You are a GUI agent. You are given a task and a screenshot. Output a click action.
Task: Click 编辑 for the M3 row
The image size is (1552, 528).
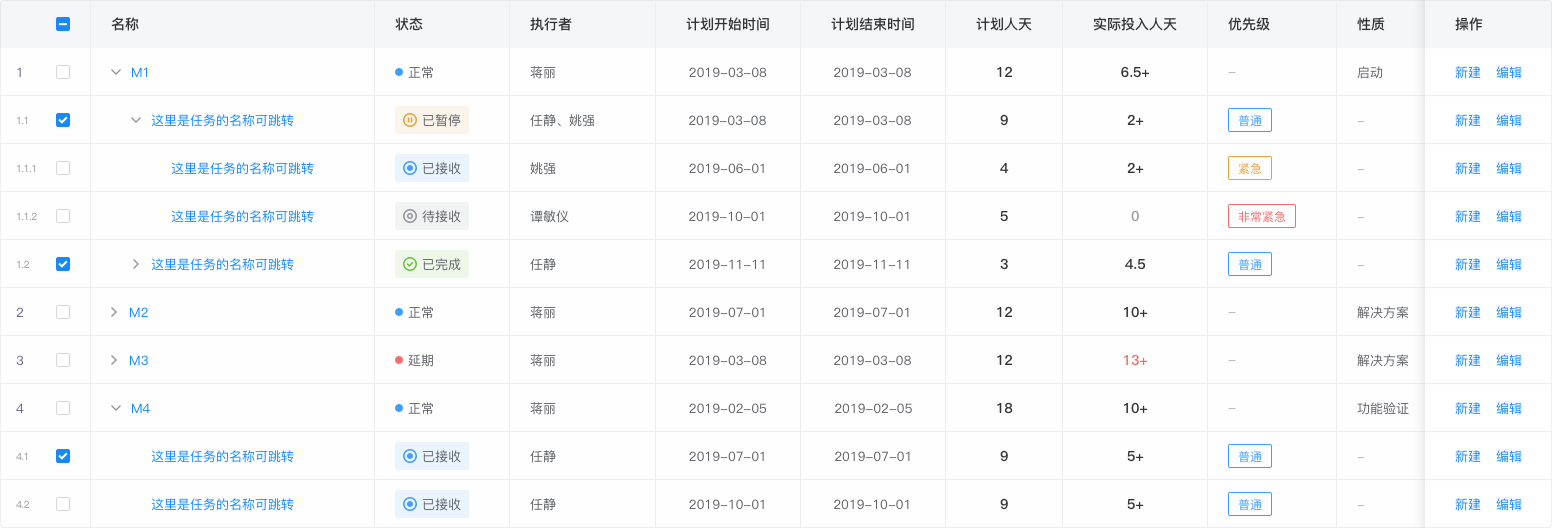1508,360
